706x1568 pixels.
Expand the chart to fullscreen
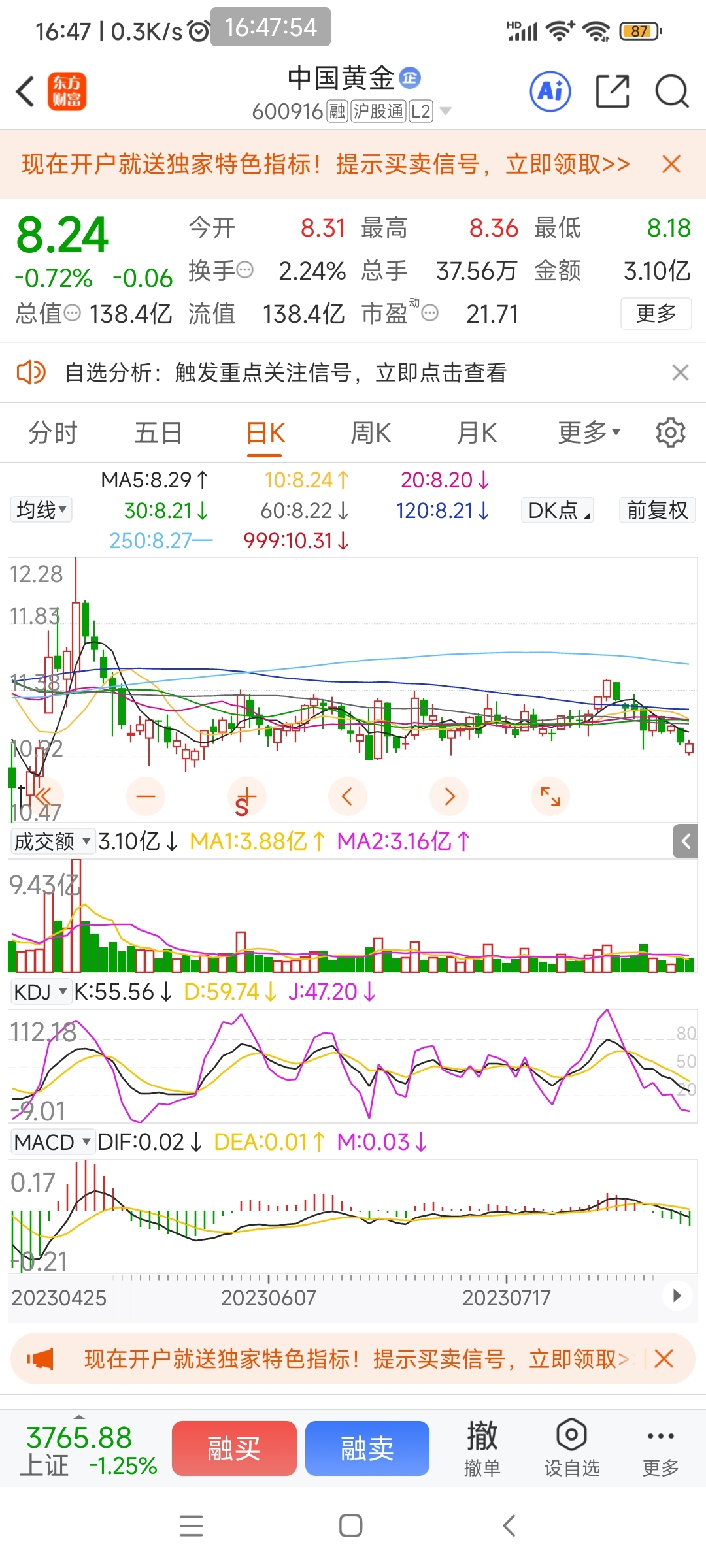[550, 796]
